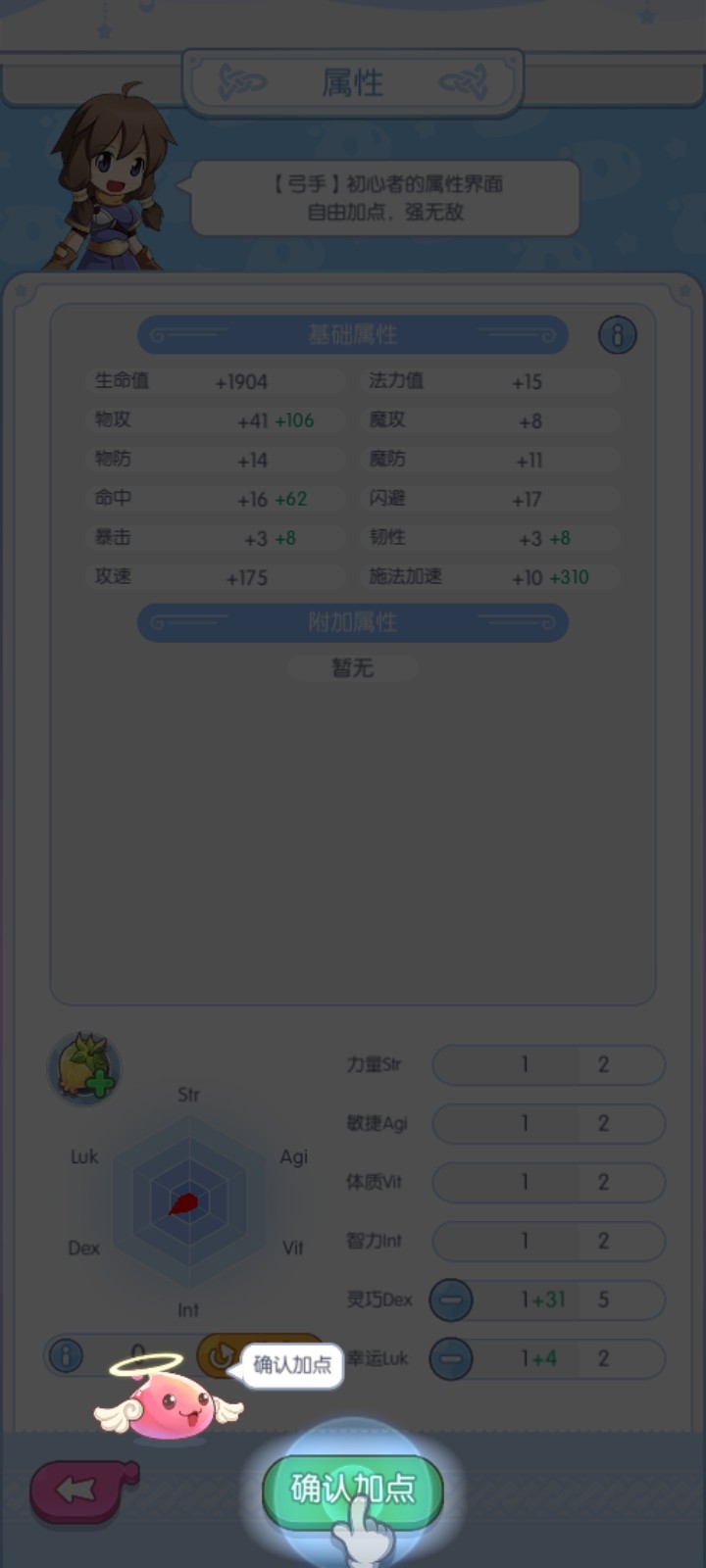Screen dimensions: 706x1568
Task: Decrease 灵巧Dex points with the minus button
Action: click(451, 1300)
